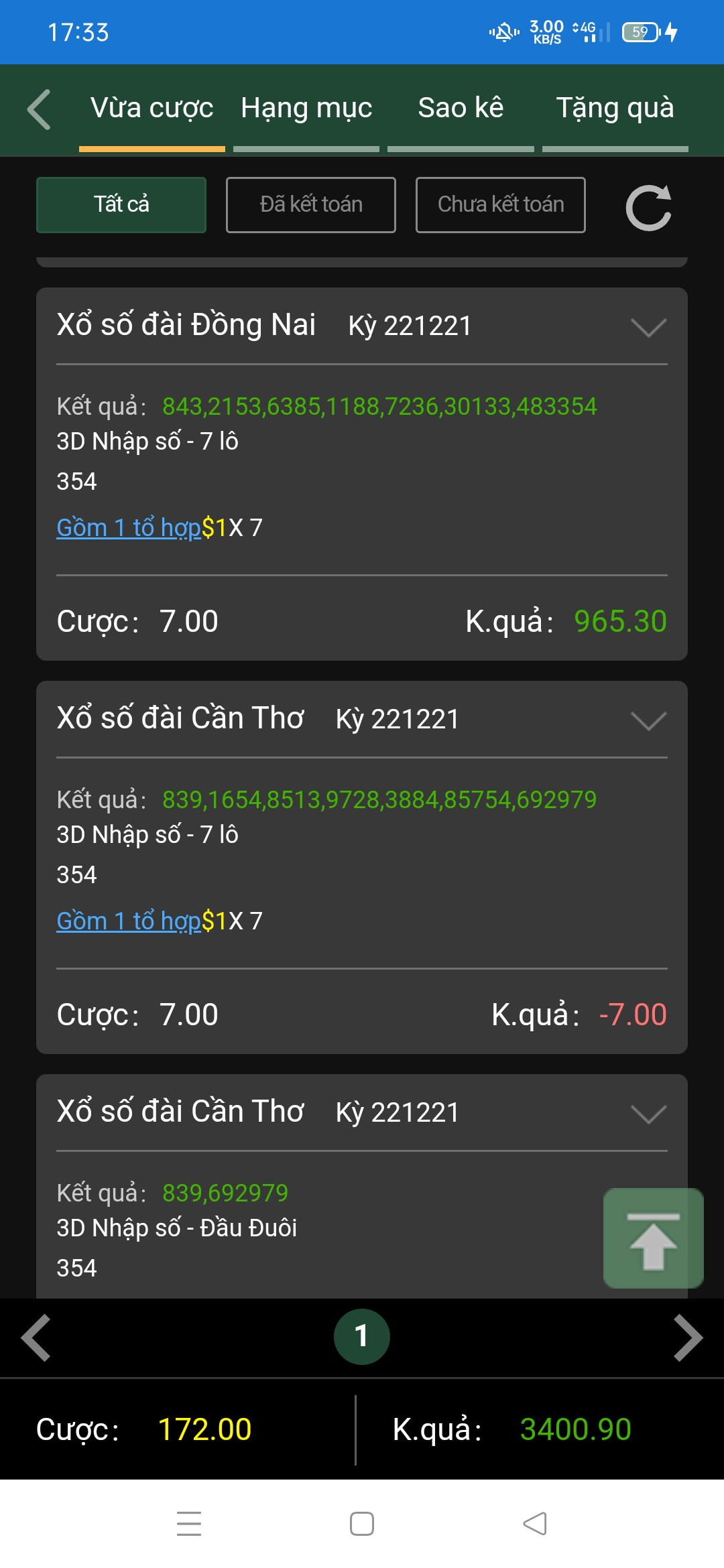
Task: Jump back to top with the arrow button
Action: 654,1238
